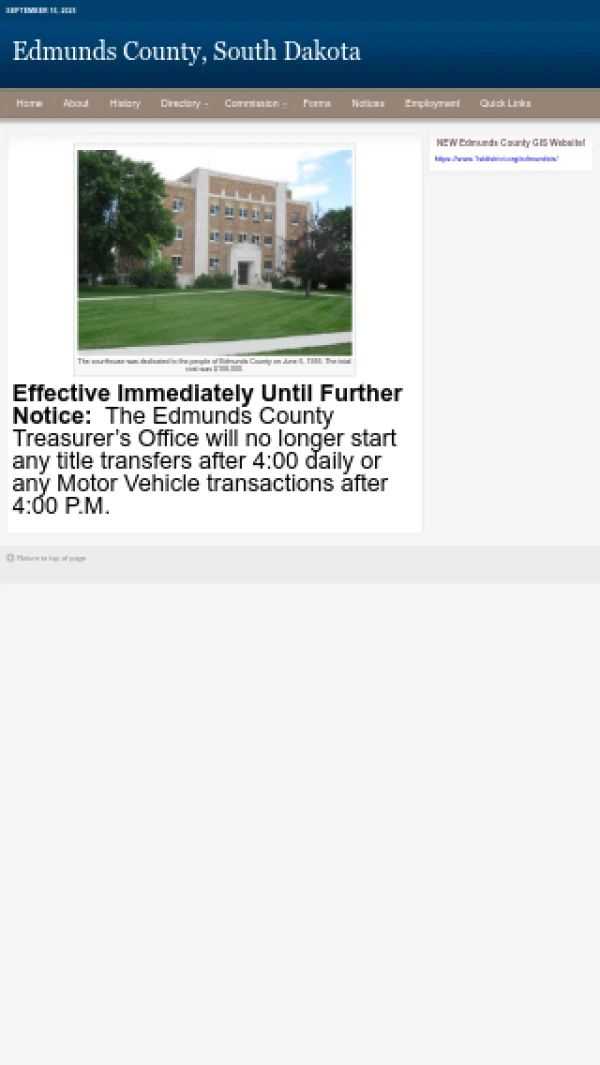The width and height of the screenshot is (600, 1065).
Task: Open Quick Links in the menu
Action: (x=505, y=104)
